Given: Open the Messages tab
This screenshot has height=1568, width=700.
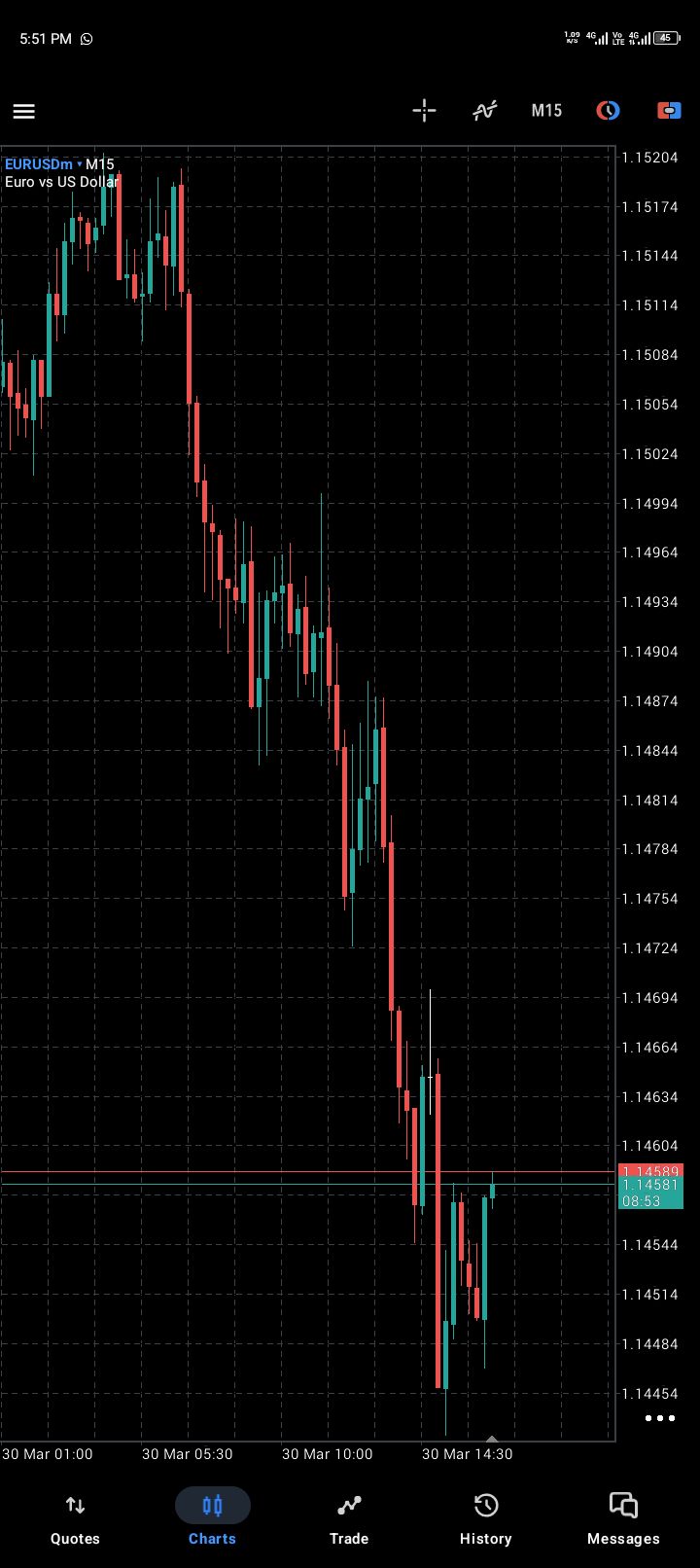Looking at the screenshot, I should coord(623,1519).
